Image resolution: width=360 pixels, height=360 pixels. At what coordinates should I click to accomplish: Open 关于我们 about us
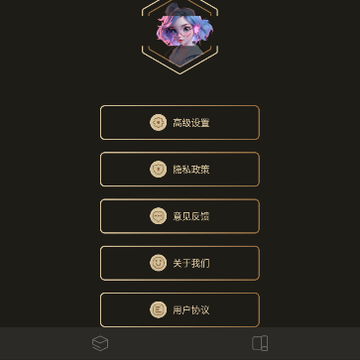pos(180,263)
